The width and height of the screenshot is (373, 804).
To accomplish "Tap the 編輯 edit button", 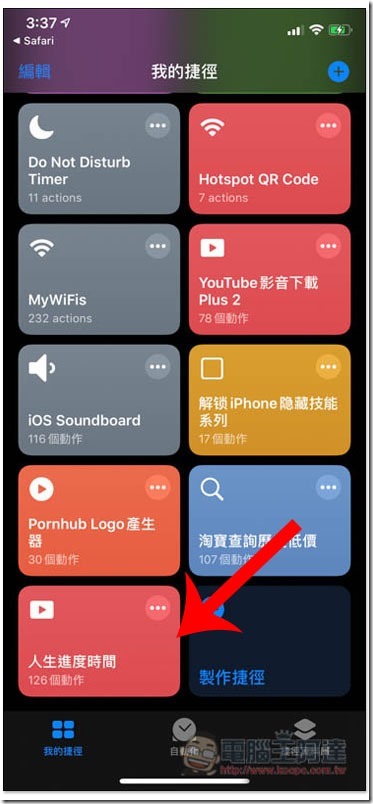I will pos(35,72).
